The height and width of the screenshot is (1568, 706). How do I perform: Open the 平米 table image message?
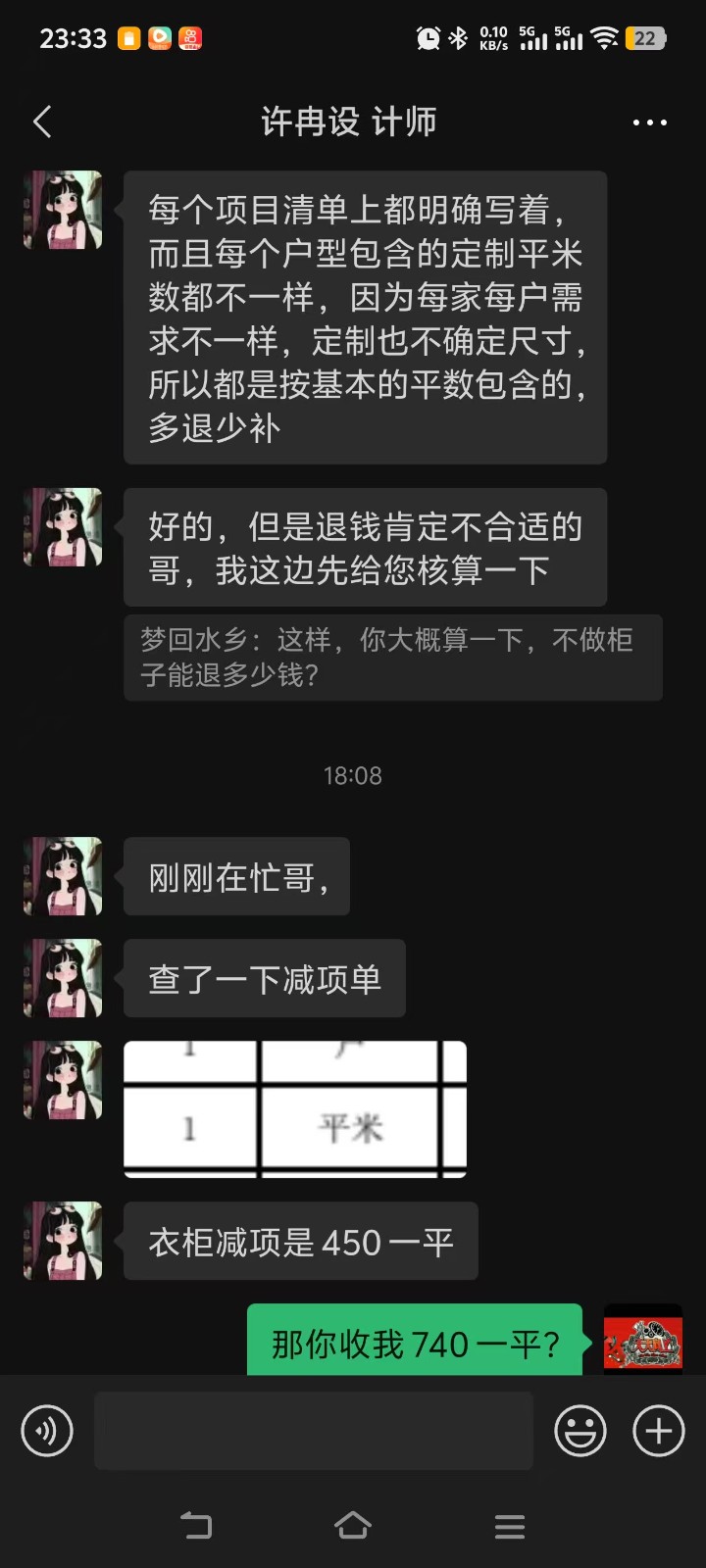click(x=294, y=1108)
